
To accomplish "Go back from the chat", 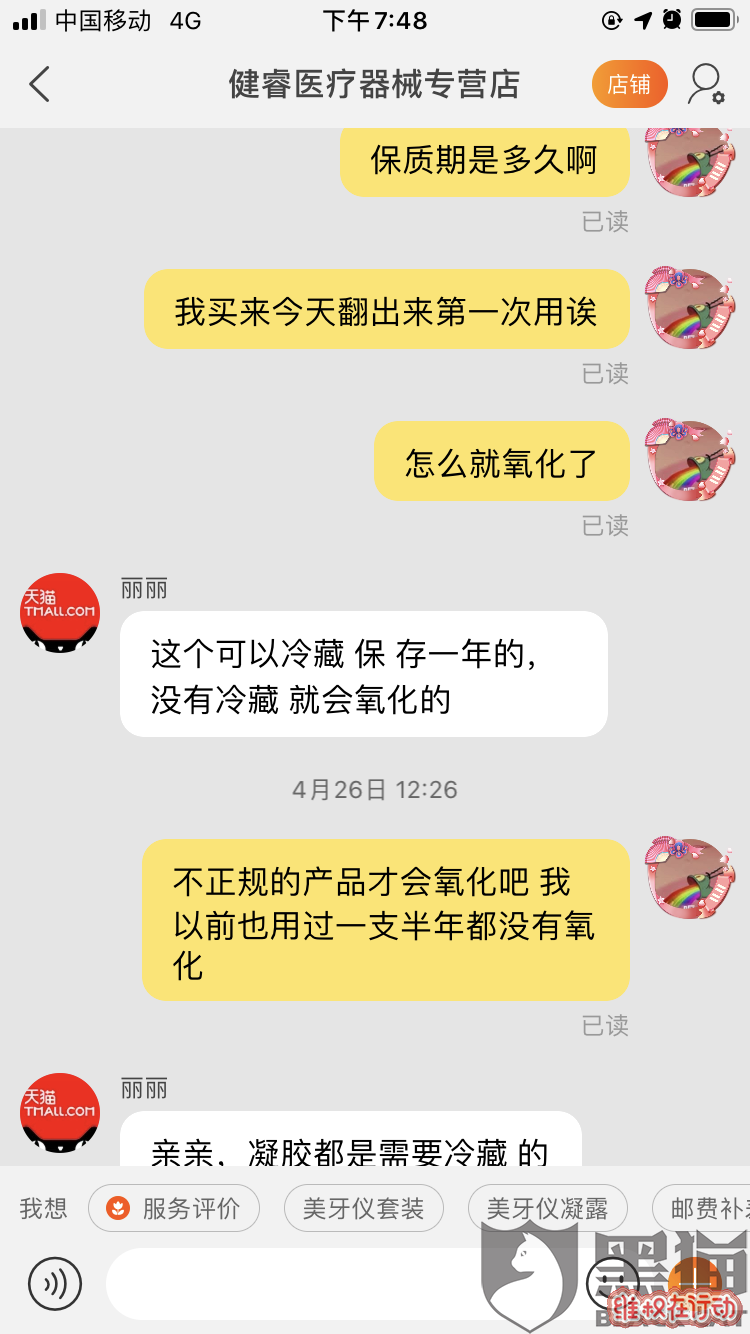I will [40, 84].
